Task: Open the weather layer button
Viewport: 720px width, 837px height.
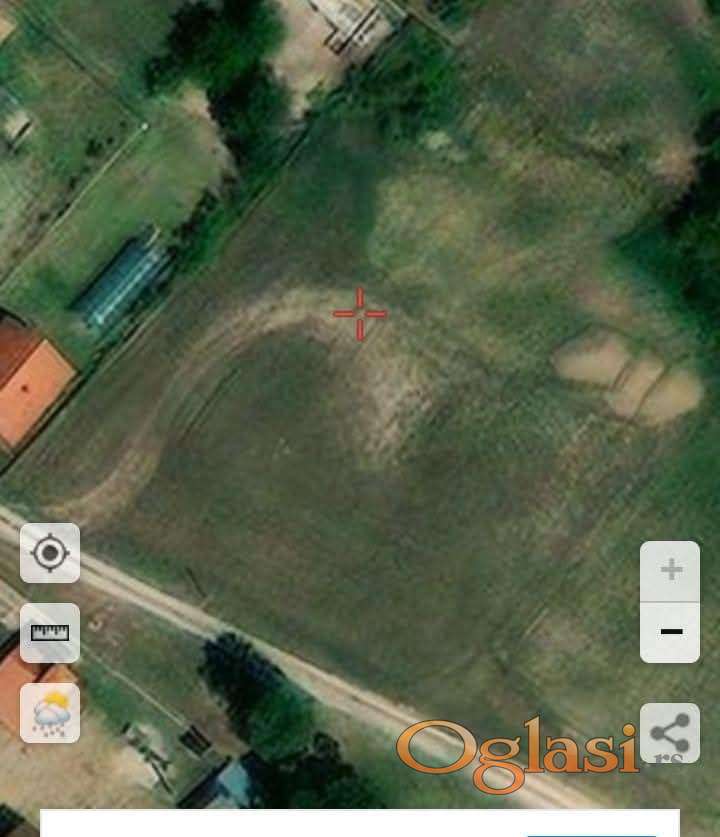Action: (50, 713)
